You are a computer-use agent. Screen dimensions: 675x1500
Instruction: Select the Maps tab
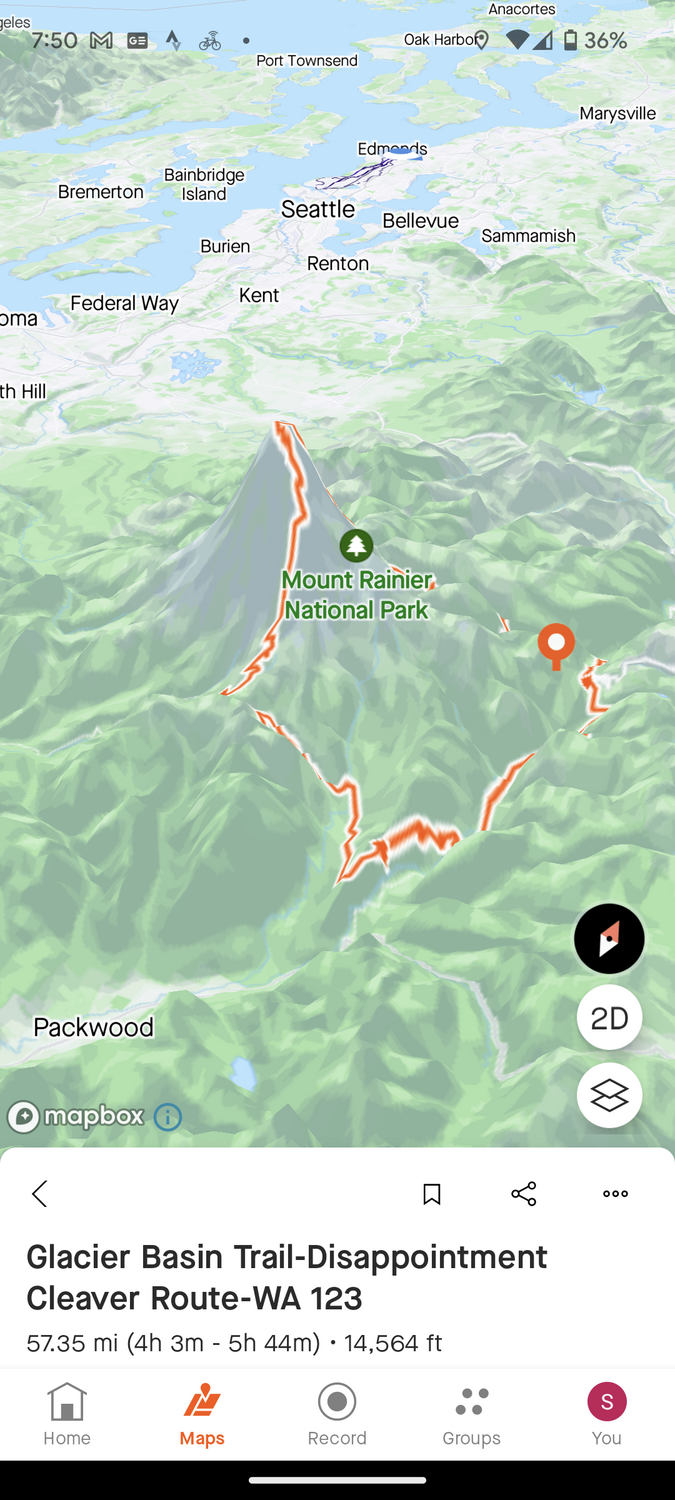(x=202, y=1414)
